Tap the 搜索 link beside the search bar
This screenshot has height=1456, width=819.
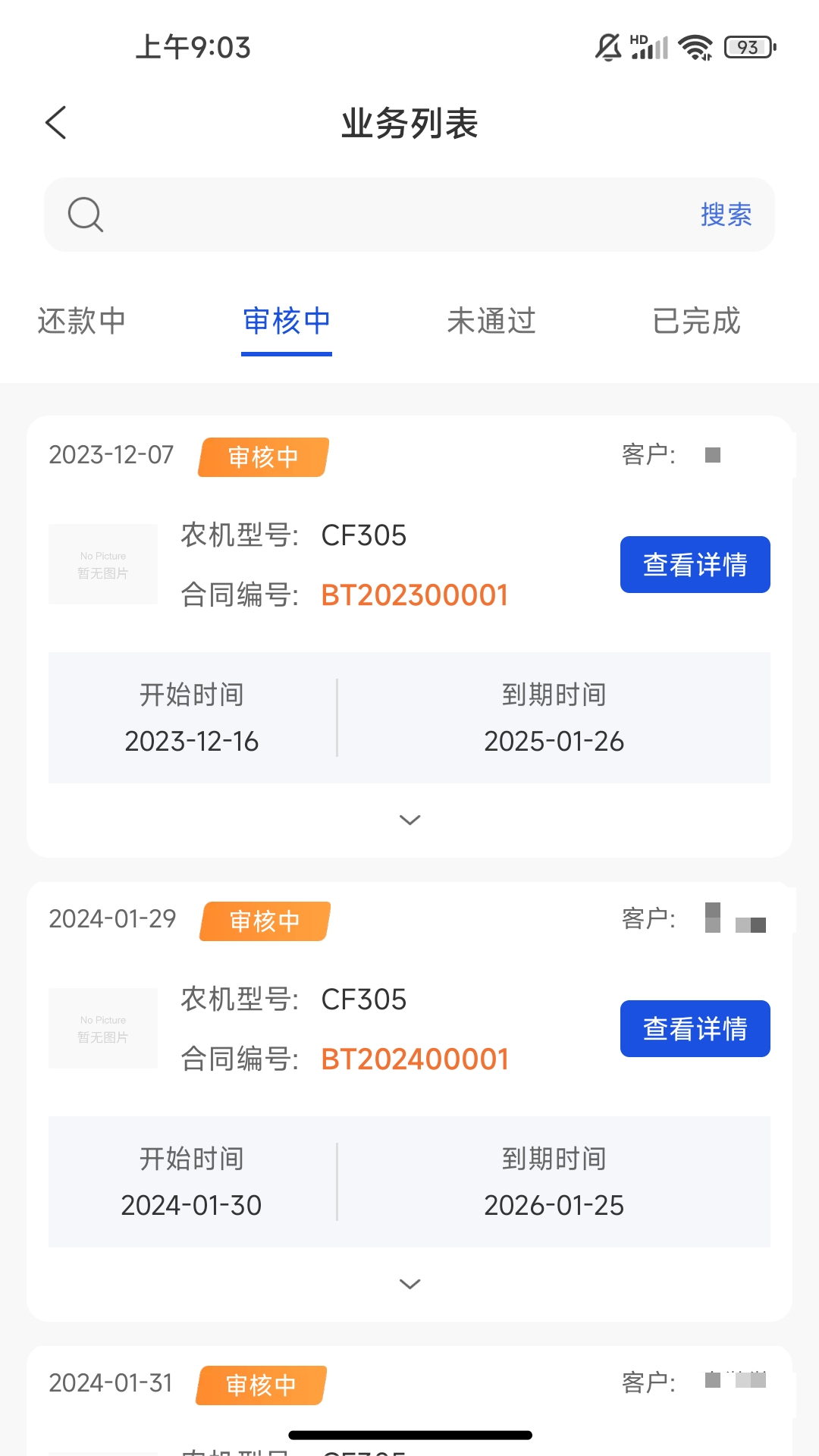point(726,215)
